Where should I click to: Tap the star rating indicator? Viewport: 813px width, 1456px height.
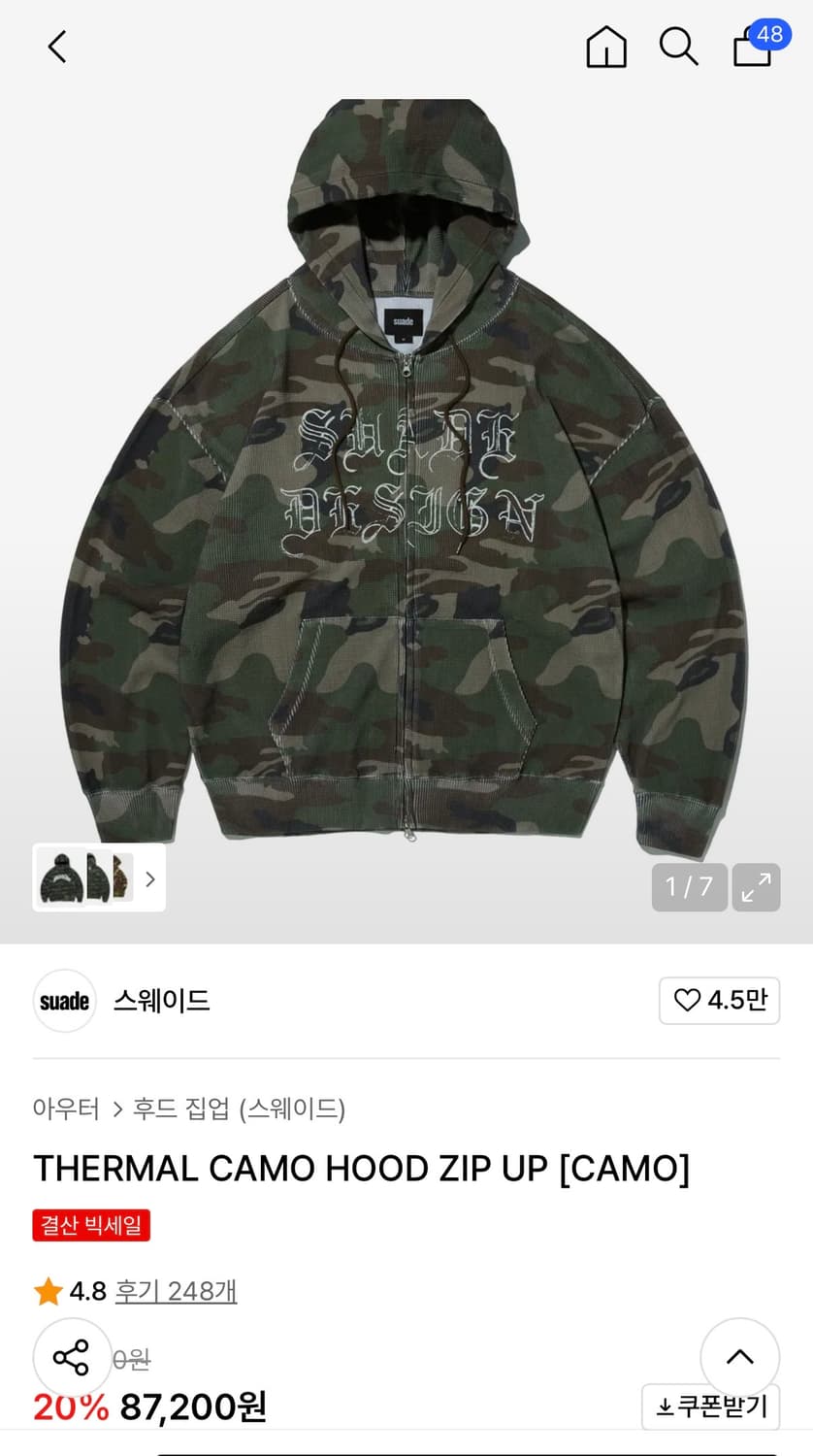coord(48,1291)
